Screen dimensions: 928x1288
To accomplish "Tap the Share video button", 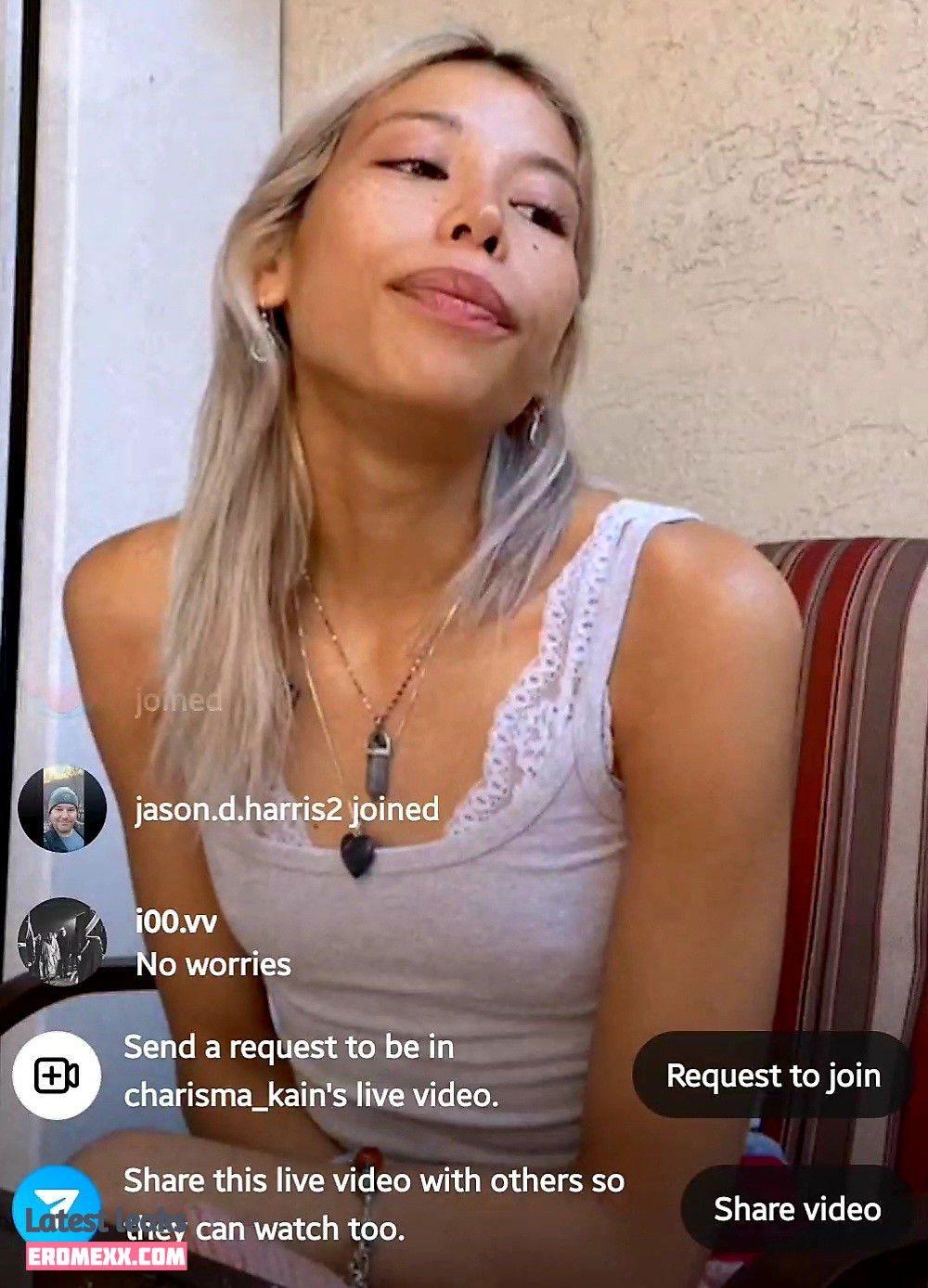I will pos(797,1208).
